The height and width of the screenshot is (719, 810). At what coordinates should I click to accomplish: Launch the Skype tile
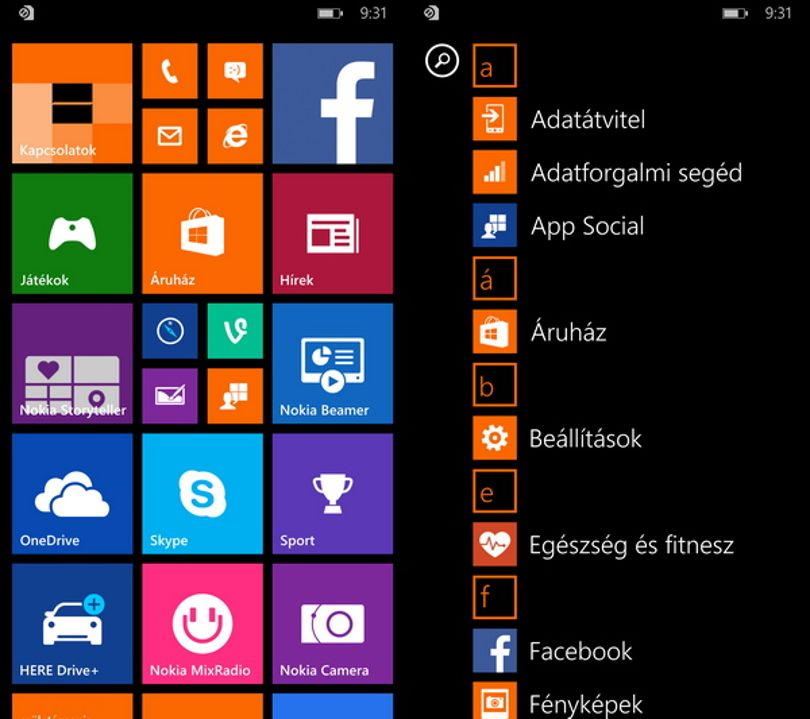click(202, 494)
